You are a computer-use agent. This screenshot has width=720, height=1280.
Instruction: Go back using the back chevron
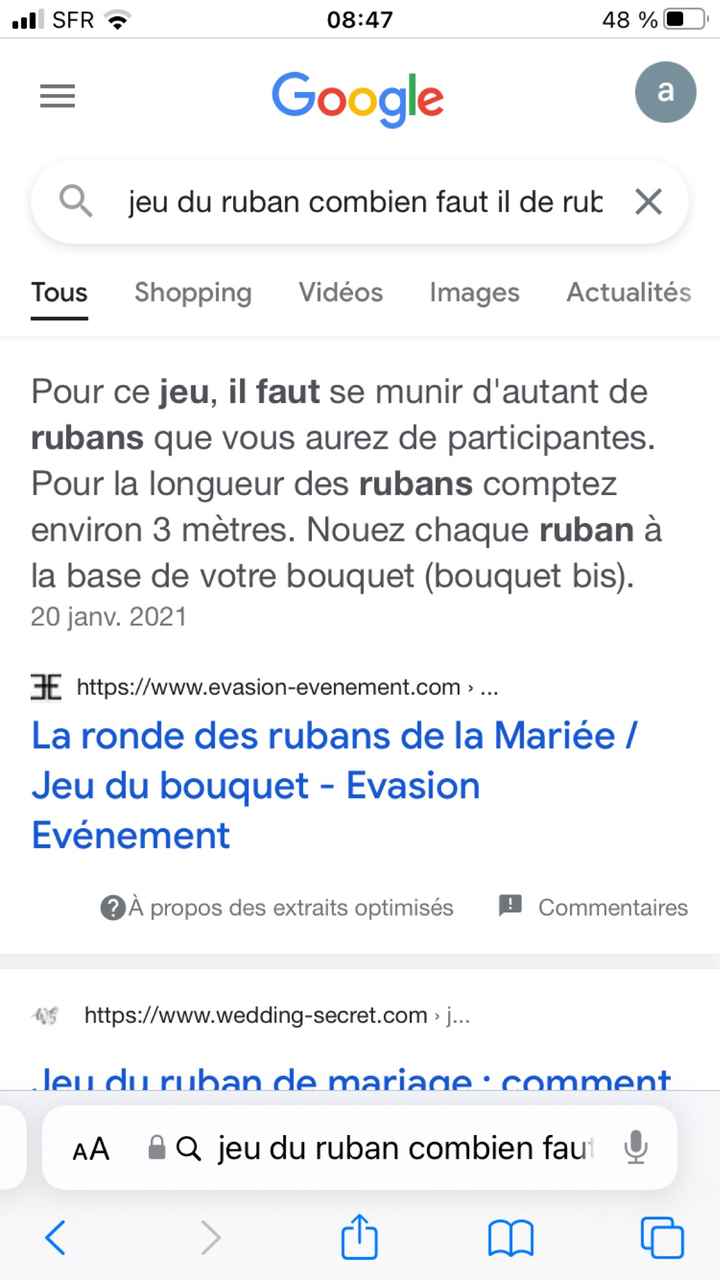(55, 1238)
